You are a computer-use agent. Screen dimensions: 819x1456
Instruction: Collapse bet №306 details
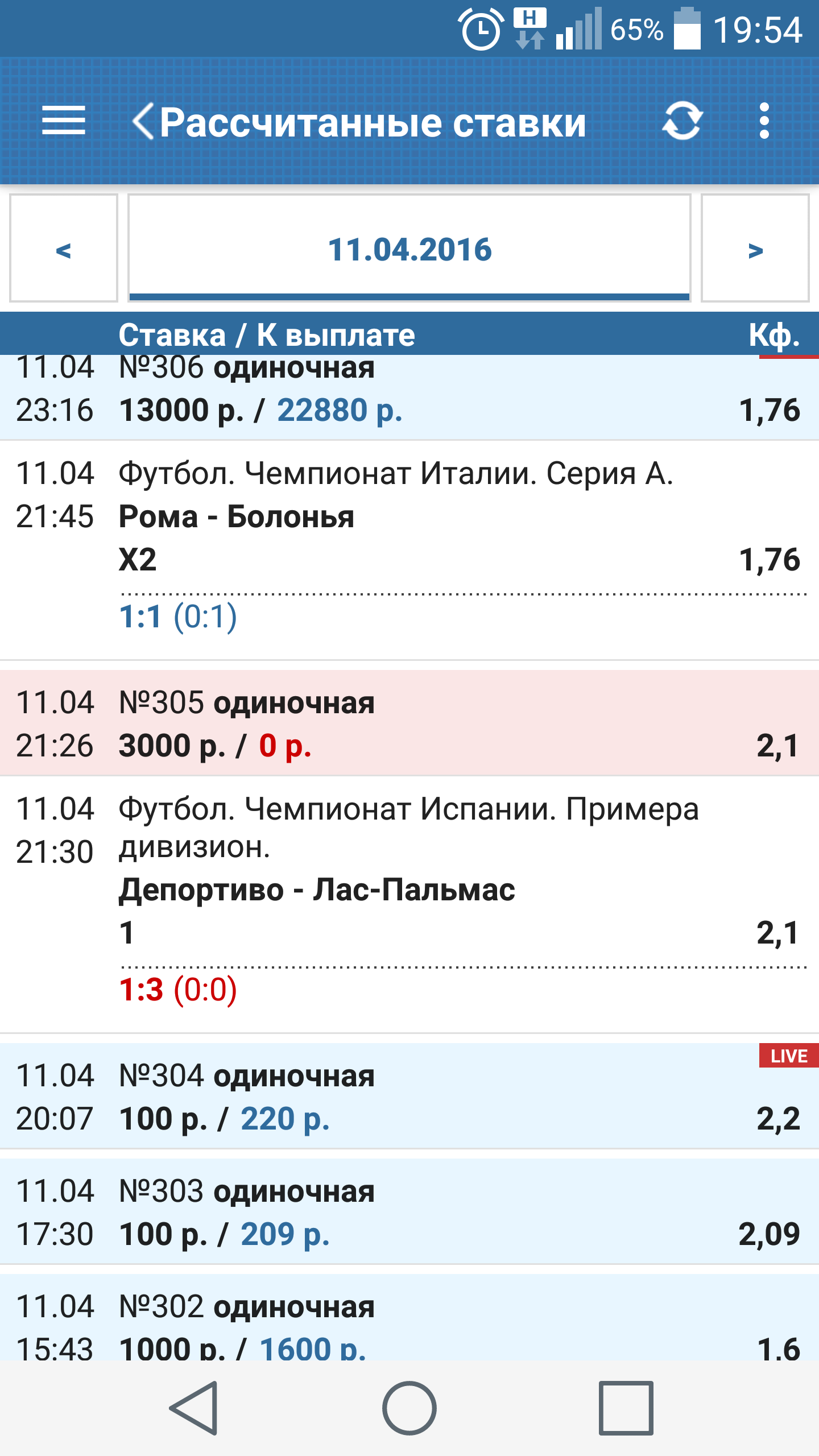click(409, 397)
